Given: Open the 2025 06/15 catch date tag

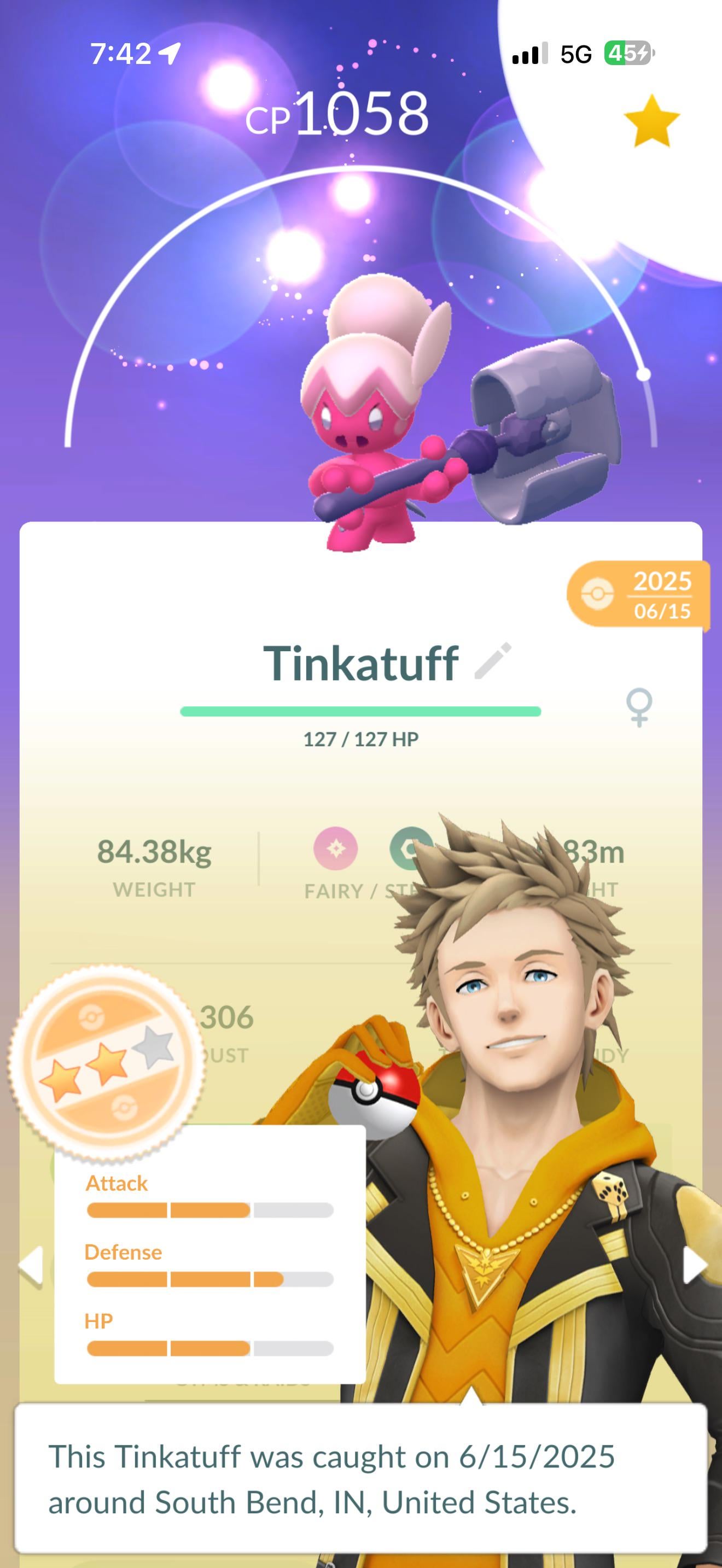Looking at the screenshot, I should 637,595.
